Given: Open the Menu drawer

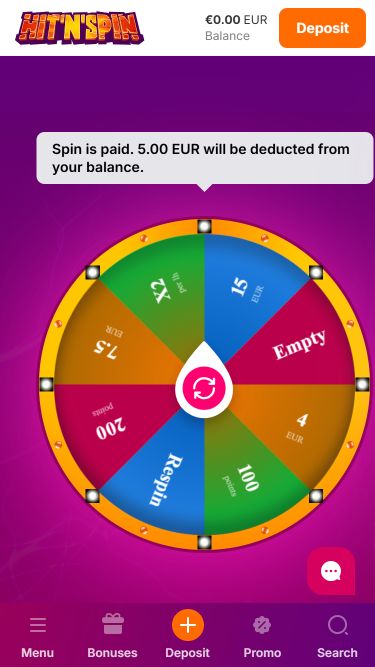Looking at the screenshot, I should (37, 636).
